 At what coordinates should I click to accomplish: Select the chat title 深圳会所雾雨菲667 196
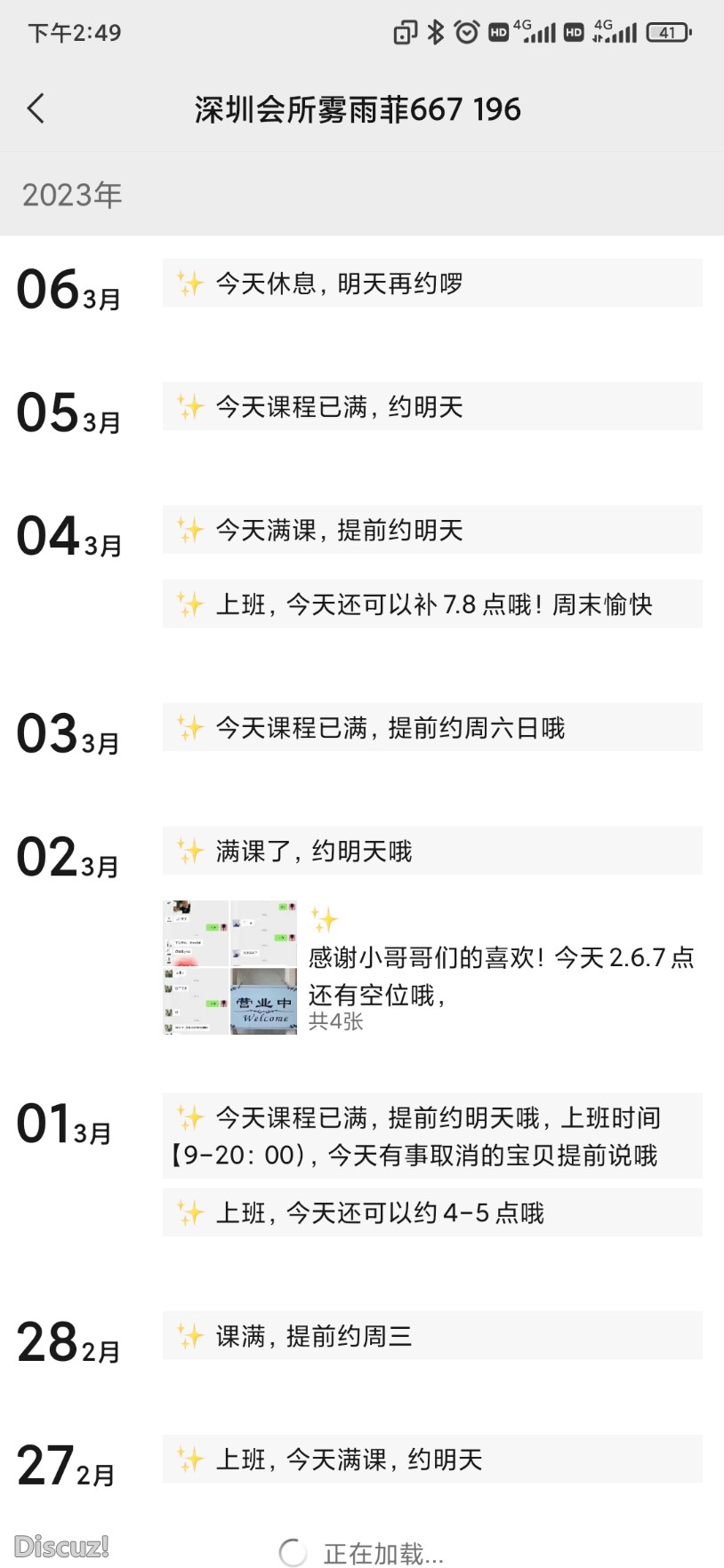pos(356,108)
